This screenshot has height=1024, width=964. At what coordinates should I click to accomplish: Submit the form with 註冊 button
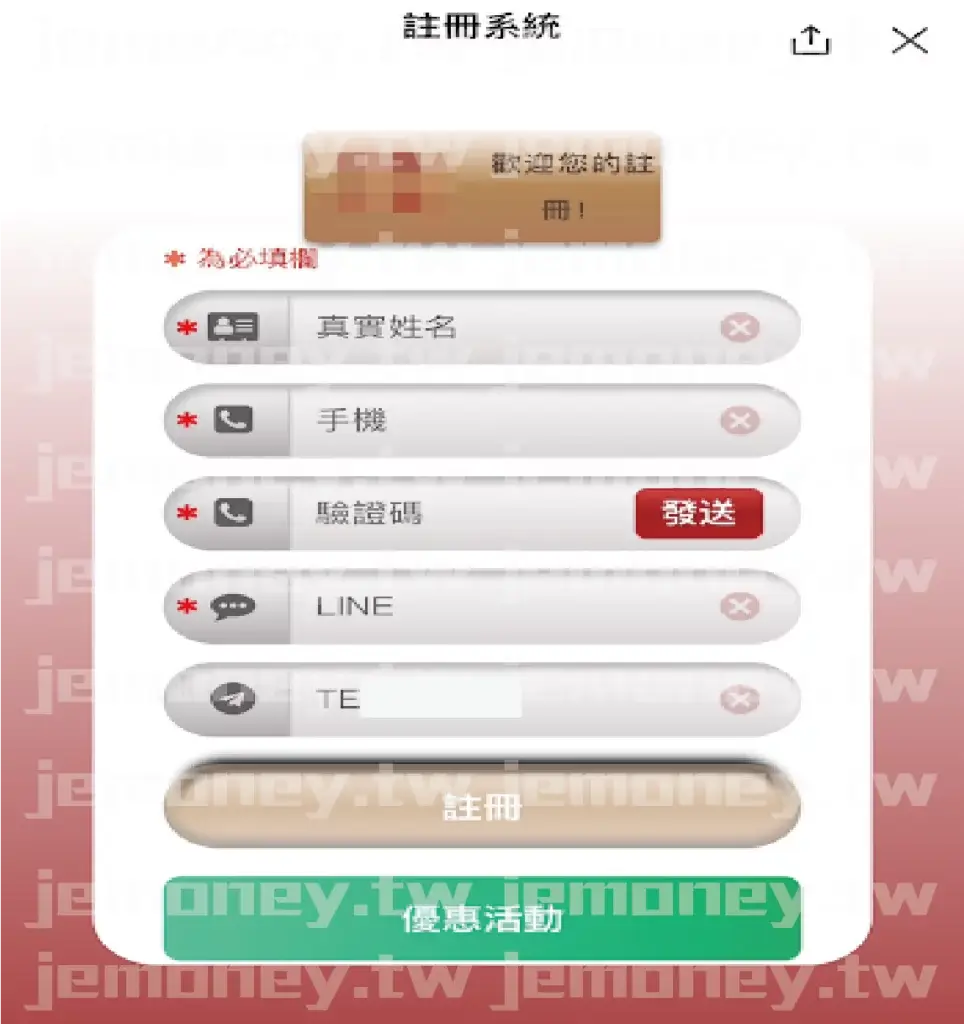[x=482, y=806]
